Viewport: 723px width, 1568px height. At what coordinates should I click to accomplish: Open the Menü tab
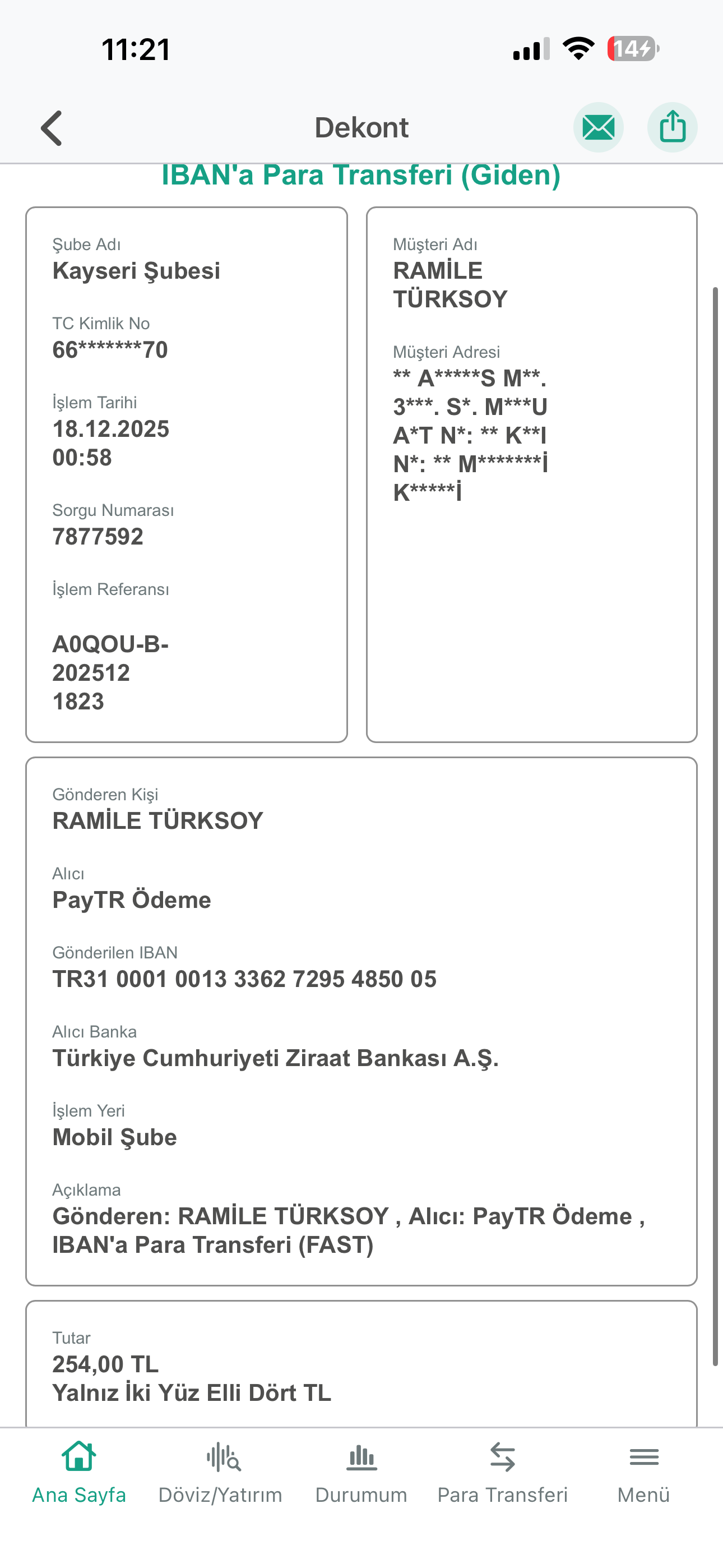point(644,1473)
